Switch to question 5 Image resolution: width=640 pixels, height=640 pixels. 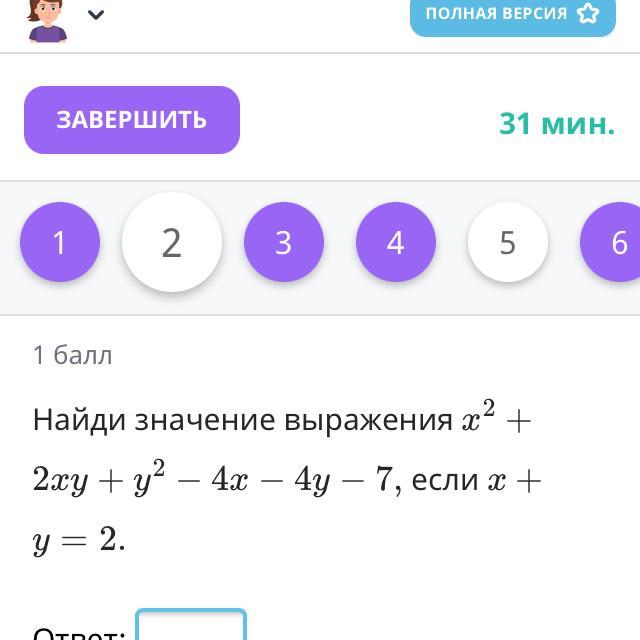click(x=508, y=243)
